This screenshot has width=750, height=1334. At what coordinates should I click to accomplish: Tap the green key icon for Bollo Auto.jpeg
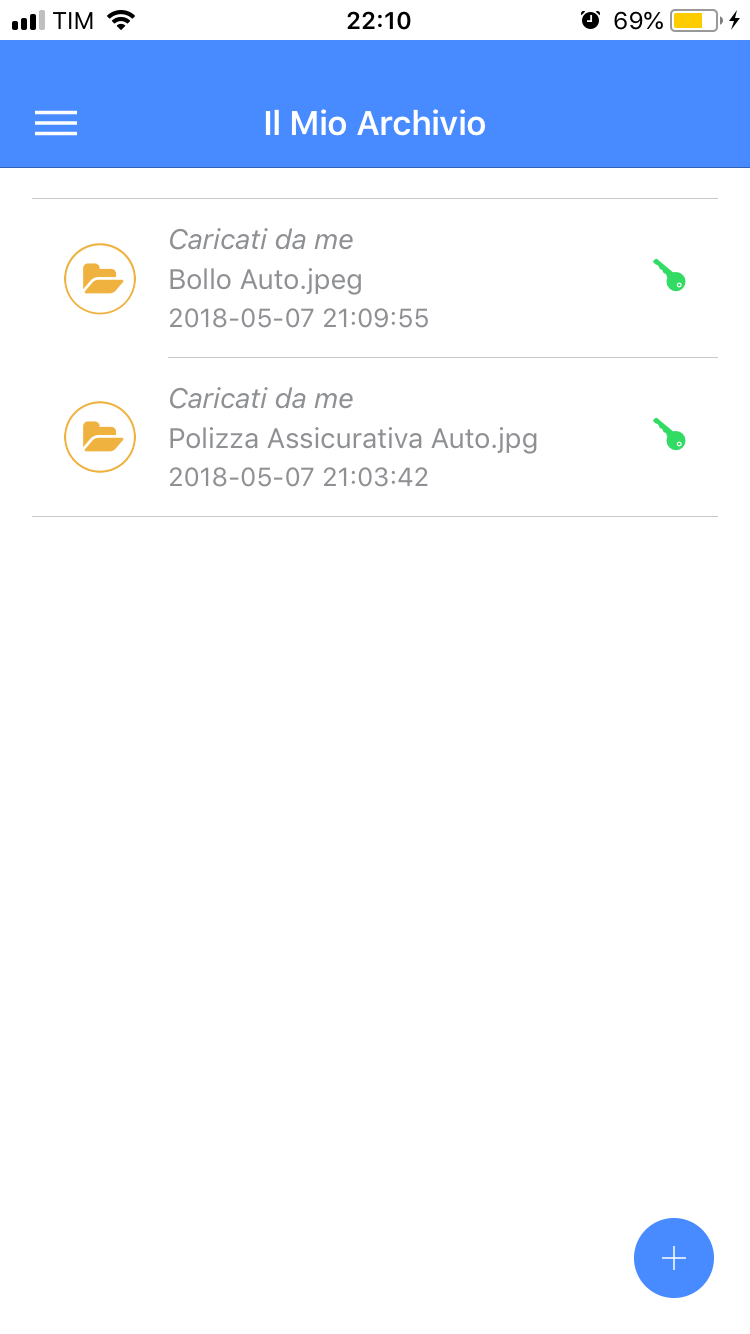click(670, 275)
